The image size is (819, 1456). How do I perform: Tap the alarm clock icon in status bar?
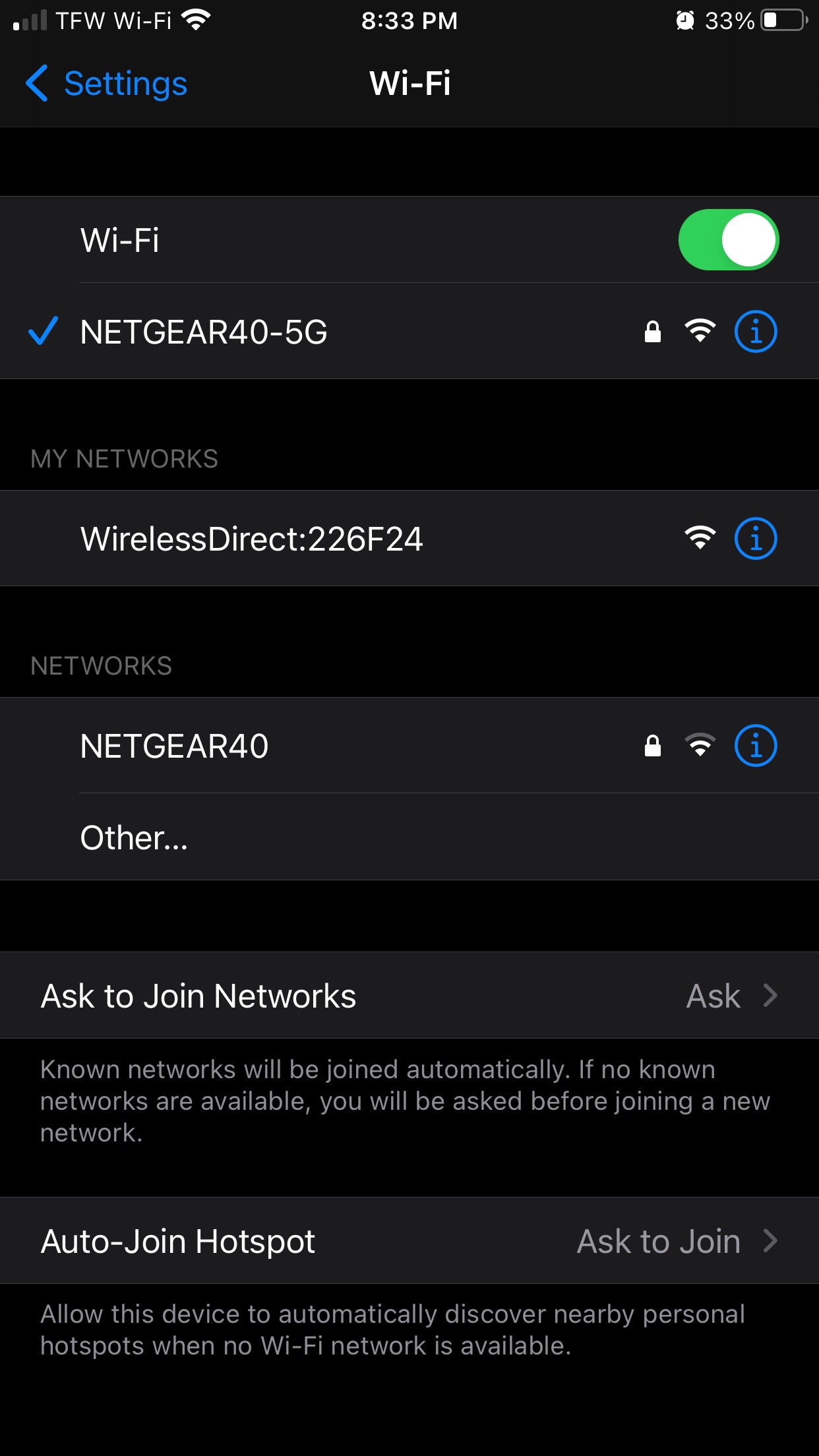pos(684,20)
